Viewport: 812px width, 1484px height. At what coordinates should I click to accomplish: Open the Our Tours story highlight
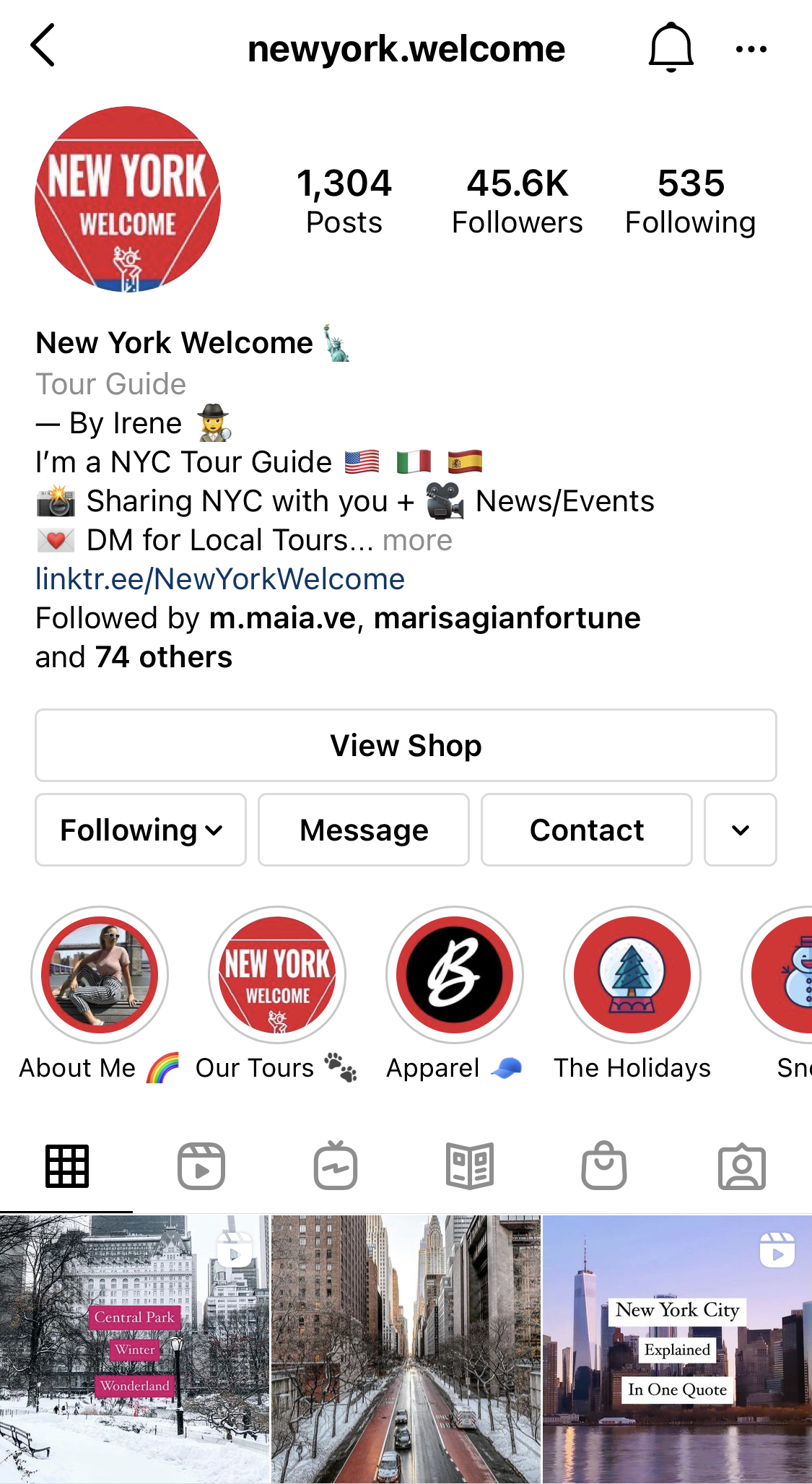pyautogui.click(x=277, y=975)
